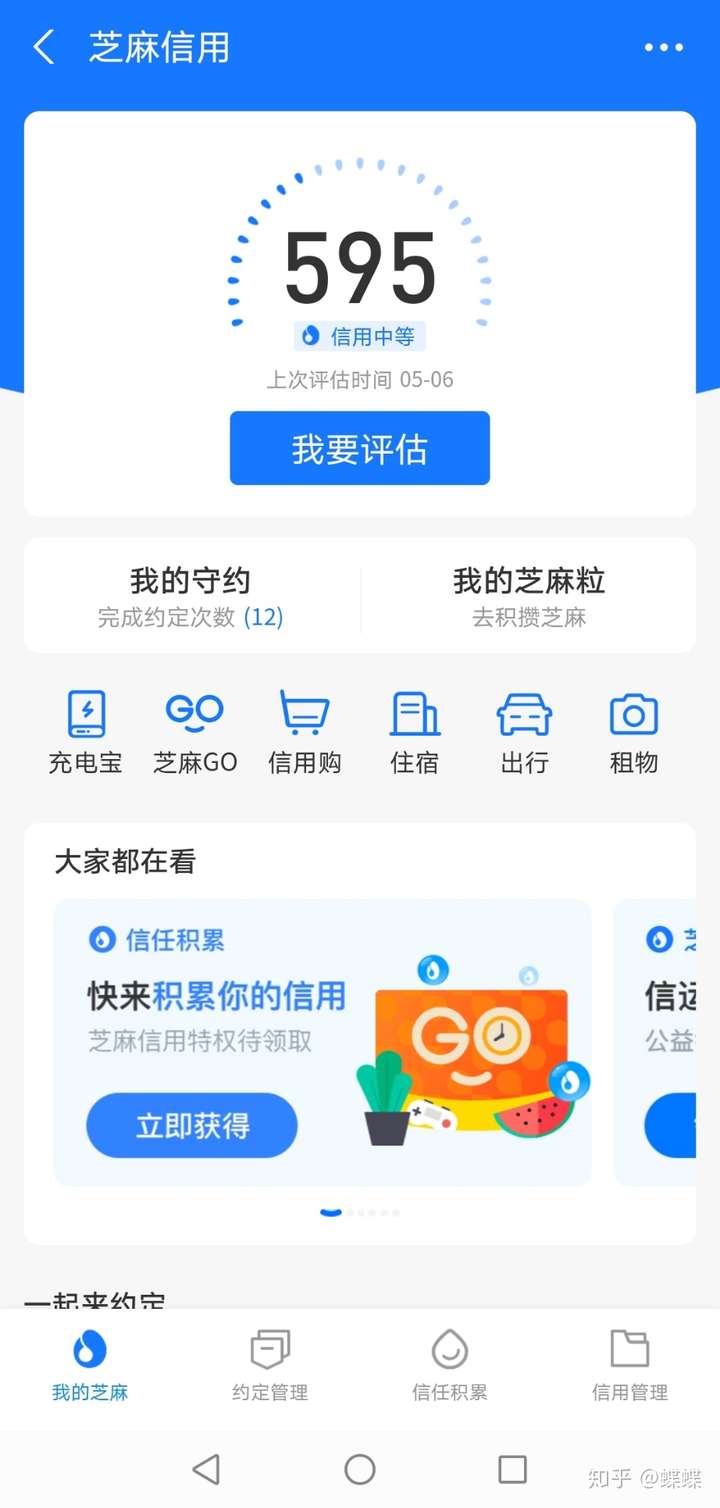Tap the 信用中等 credit badge
This screenshot has height=1508, width=720.
click(360, 336)
